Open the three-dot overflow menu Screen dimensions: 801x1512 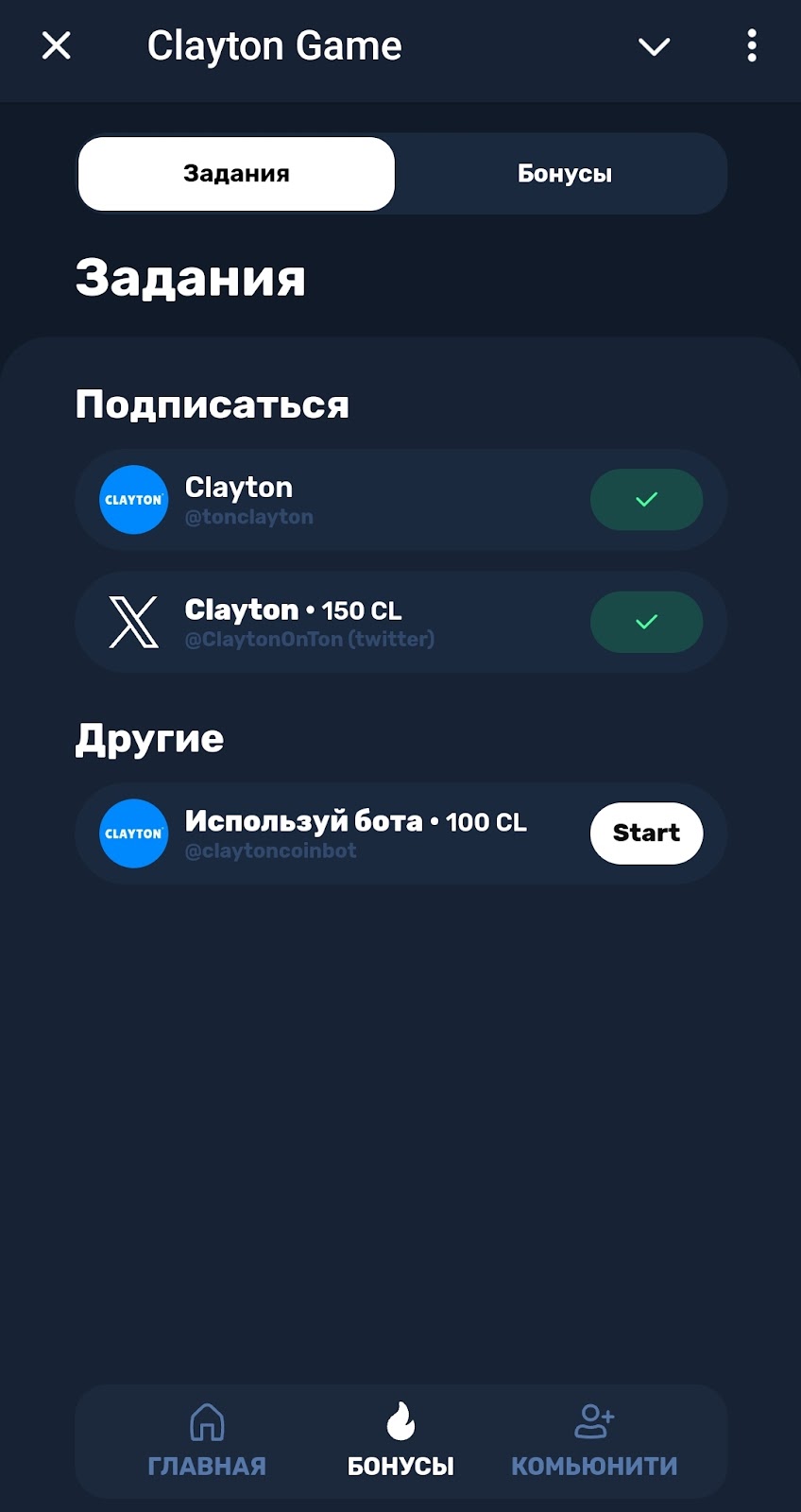[x=752, y=45]
